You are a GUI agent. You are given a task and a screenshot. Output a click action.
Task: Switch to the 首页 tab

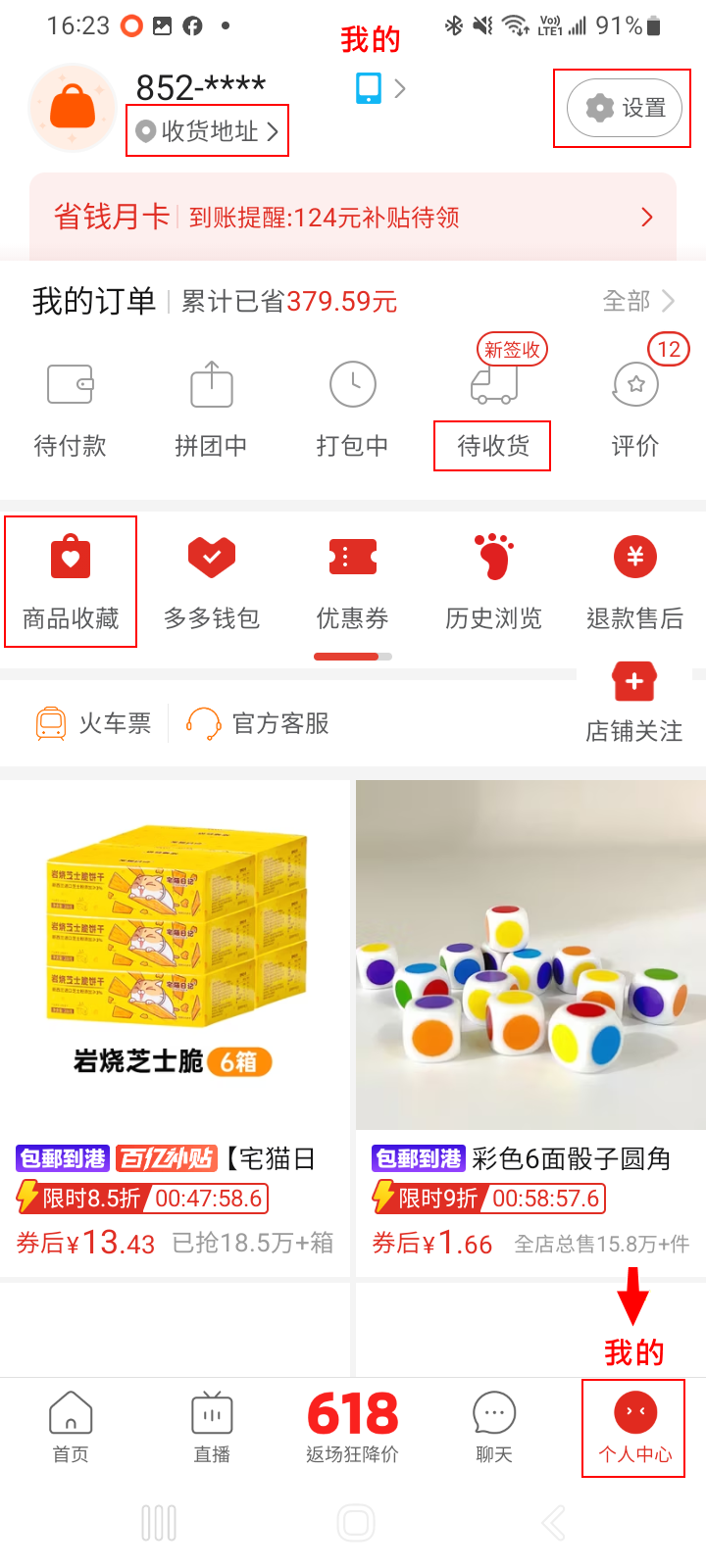(x=71, y=1427)
